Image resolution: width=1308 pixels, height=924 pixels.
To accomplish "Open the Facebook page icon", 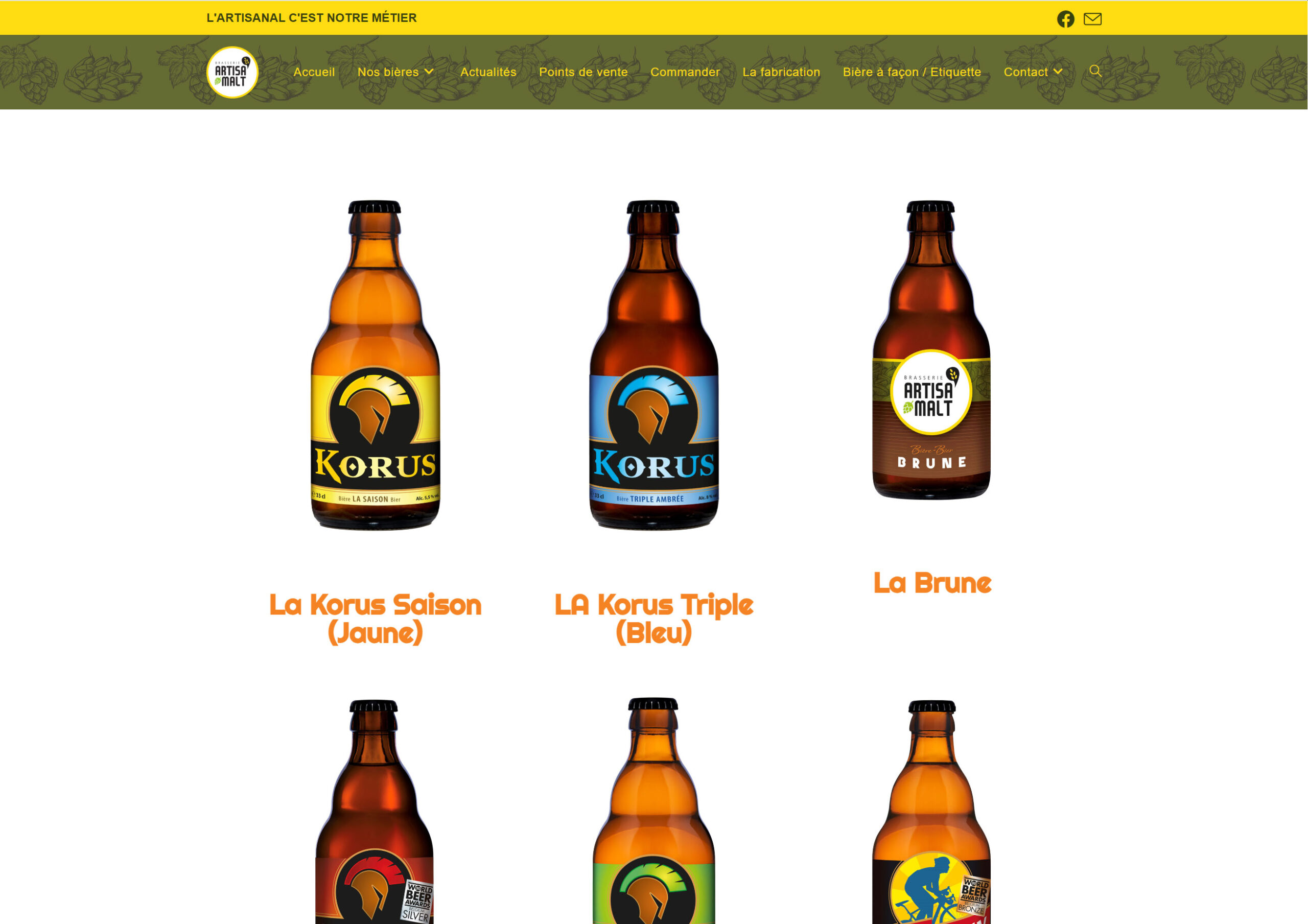I will point(1065,19).
